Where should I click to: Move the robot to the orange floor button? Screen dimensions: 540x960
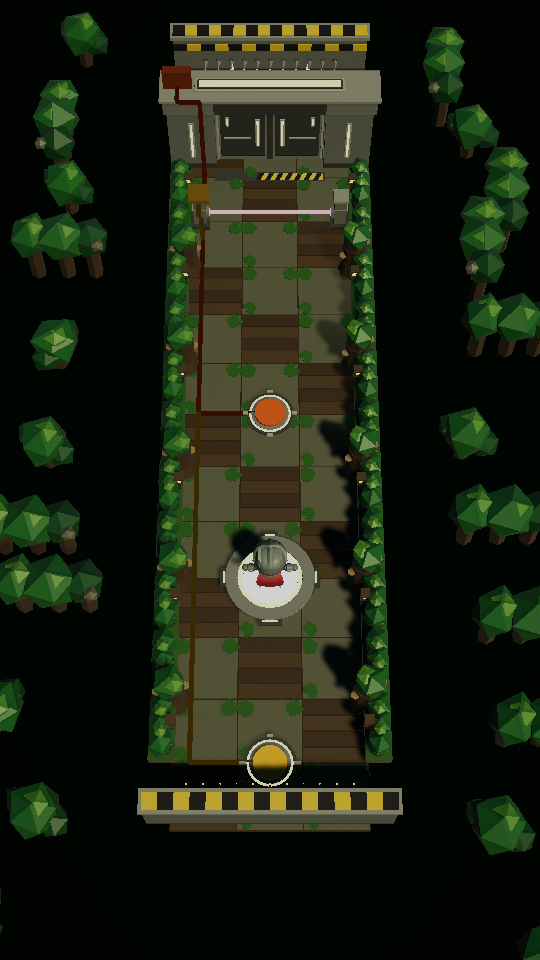point(270,414)
